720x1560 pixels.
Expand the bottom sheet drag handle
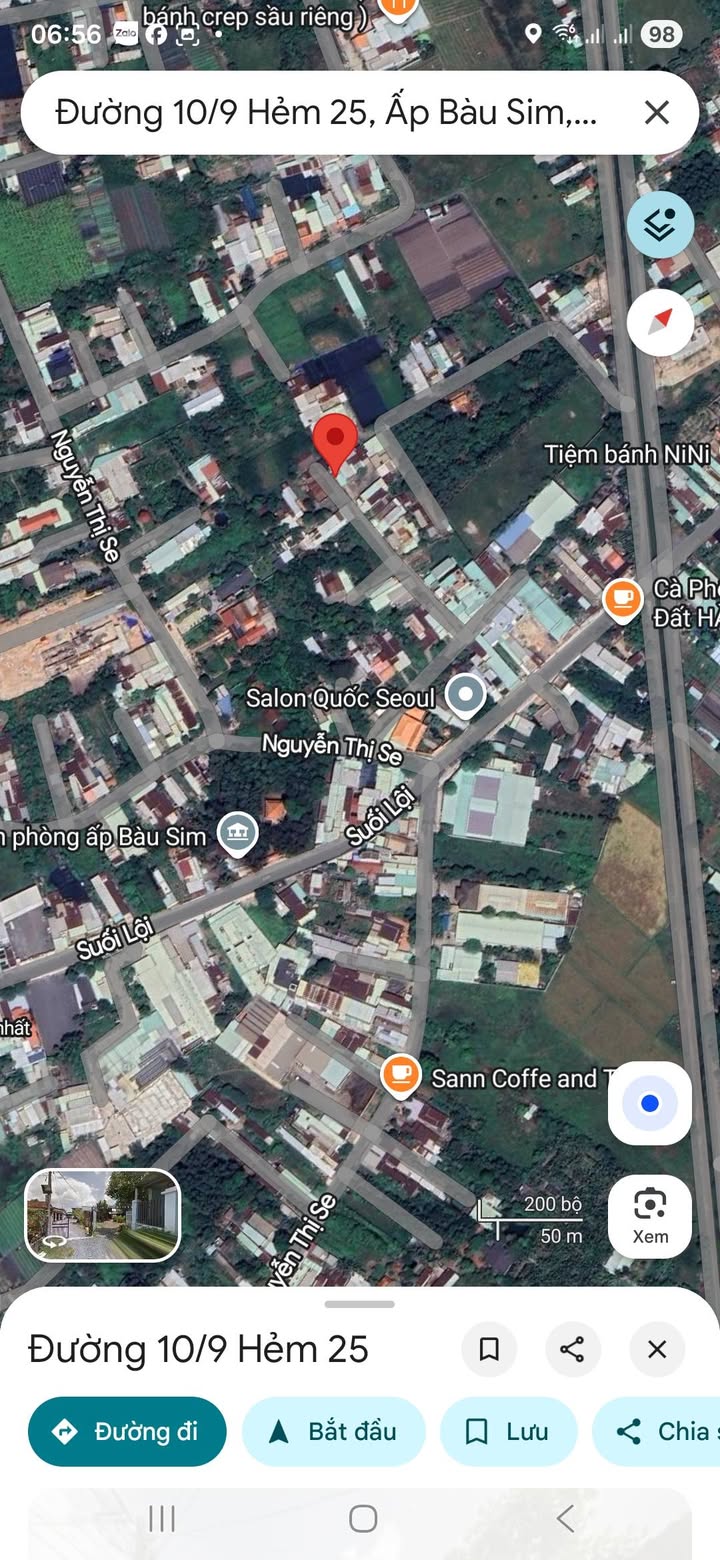point(360,1304)
